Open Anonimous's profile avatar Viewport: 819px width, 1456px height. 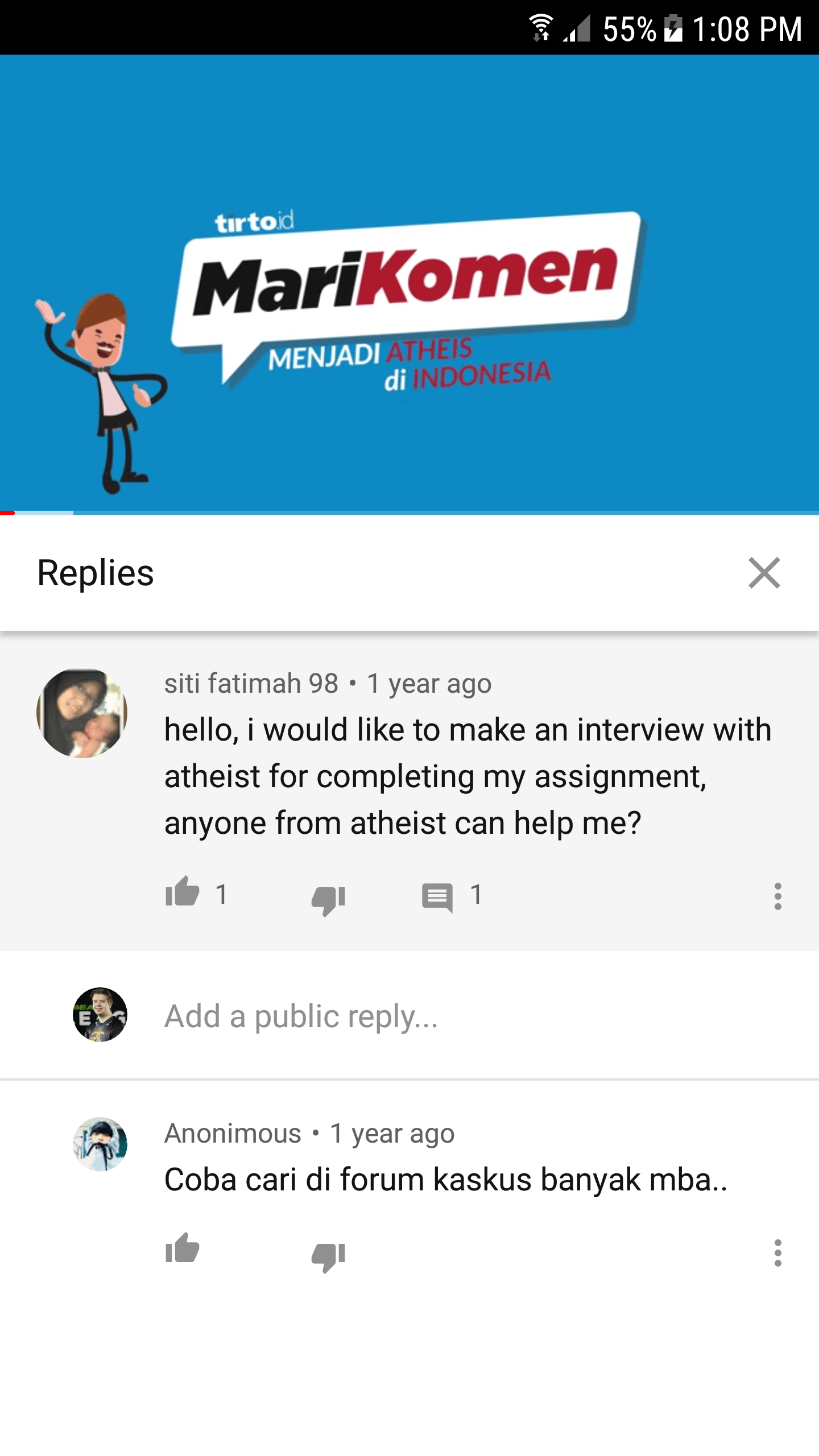100,1144
